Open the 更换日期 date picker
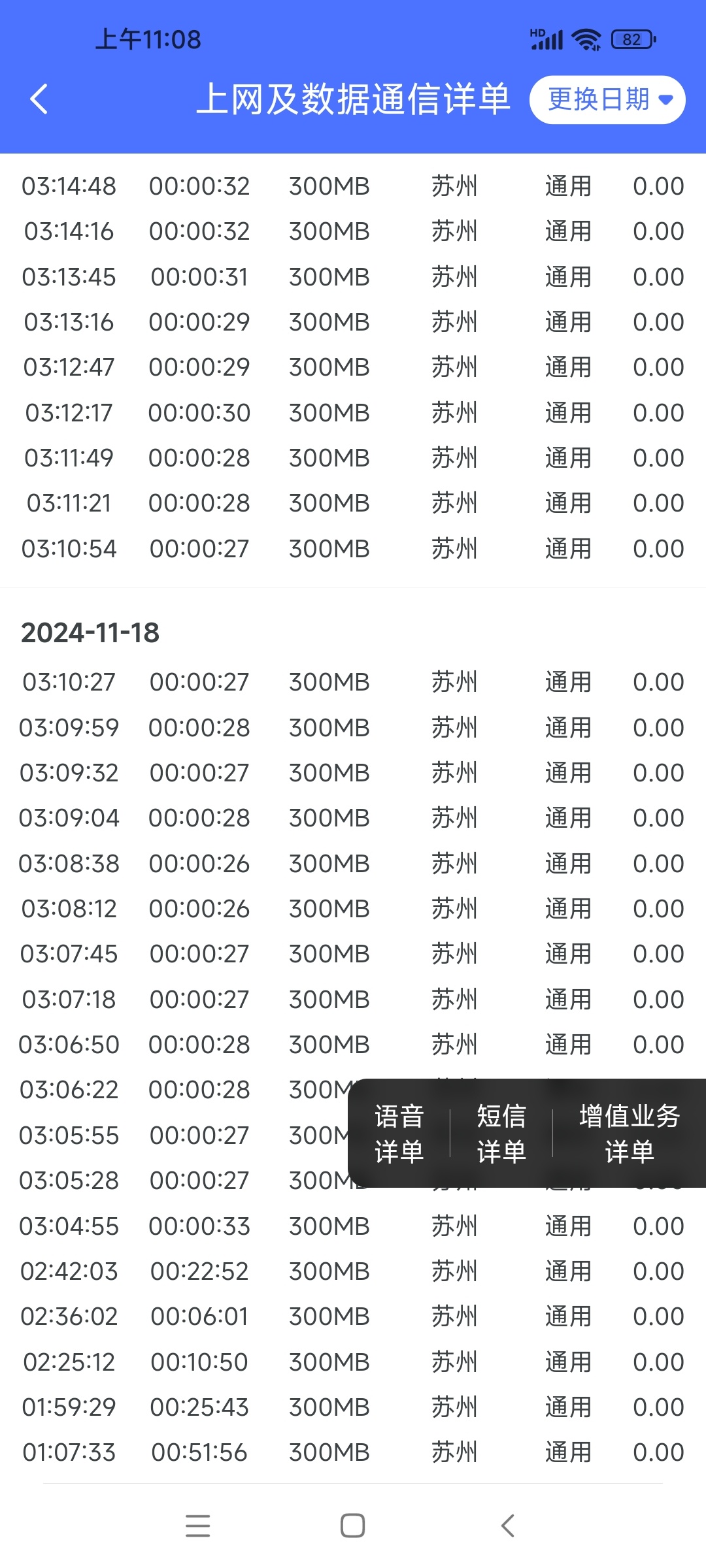The width and height of the screenshot is (706, 1568). point(607,100)
